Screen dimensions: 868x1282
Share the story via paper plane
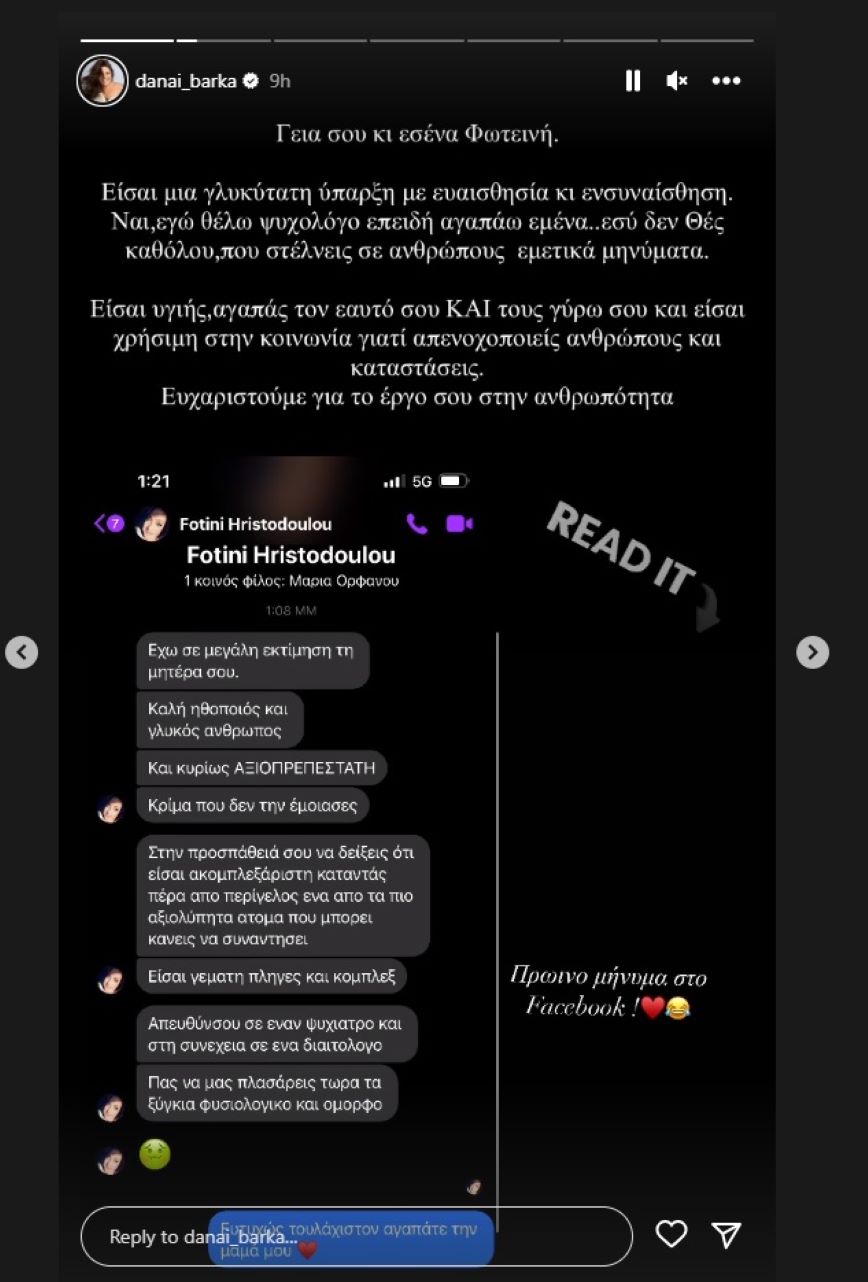point(726,1234)
